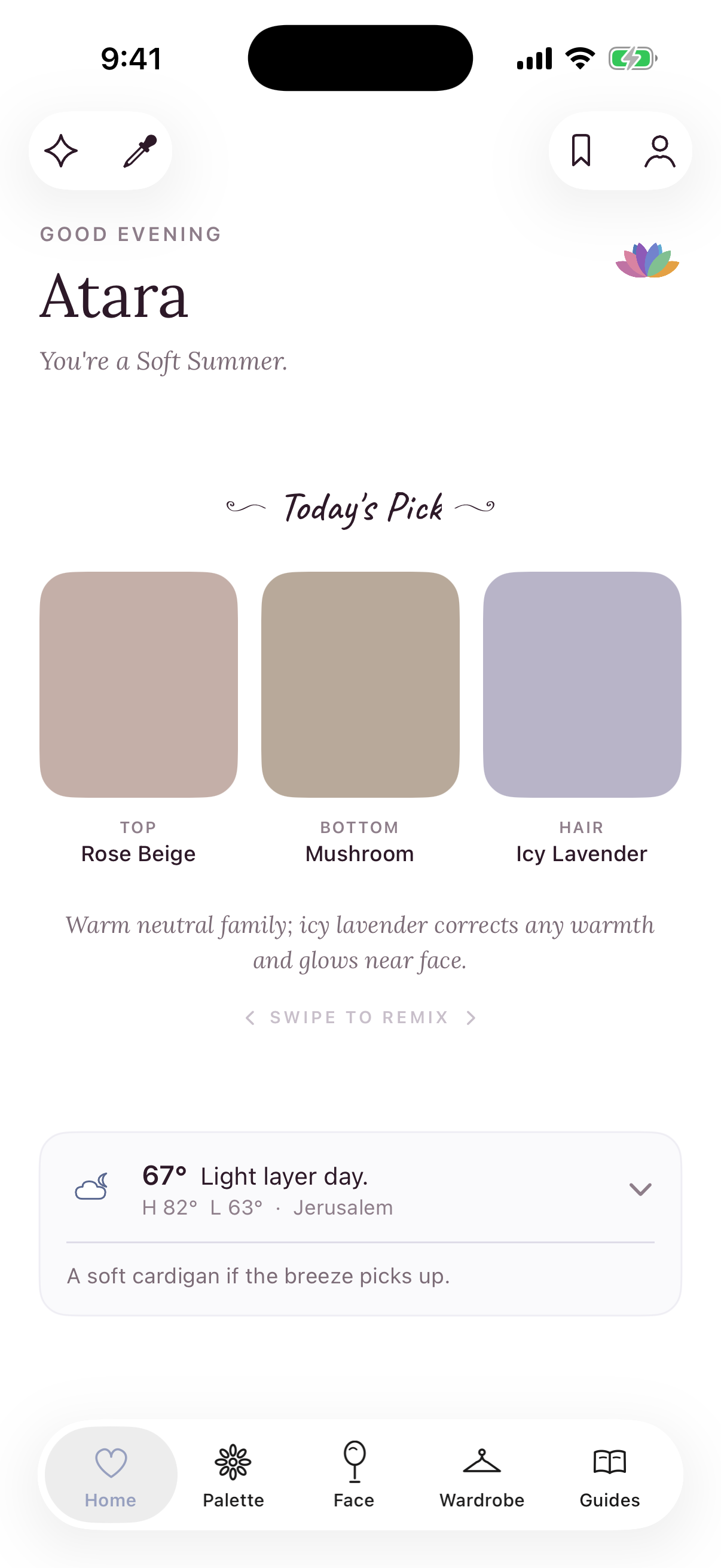Select the Rose Beige top swatch

coord(139,684)
